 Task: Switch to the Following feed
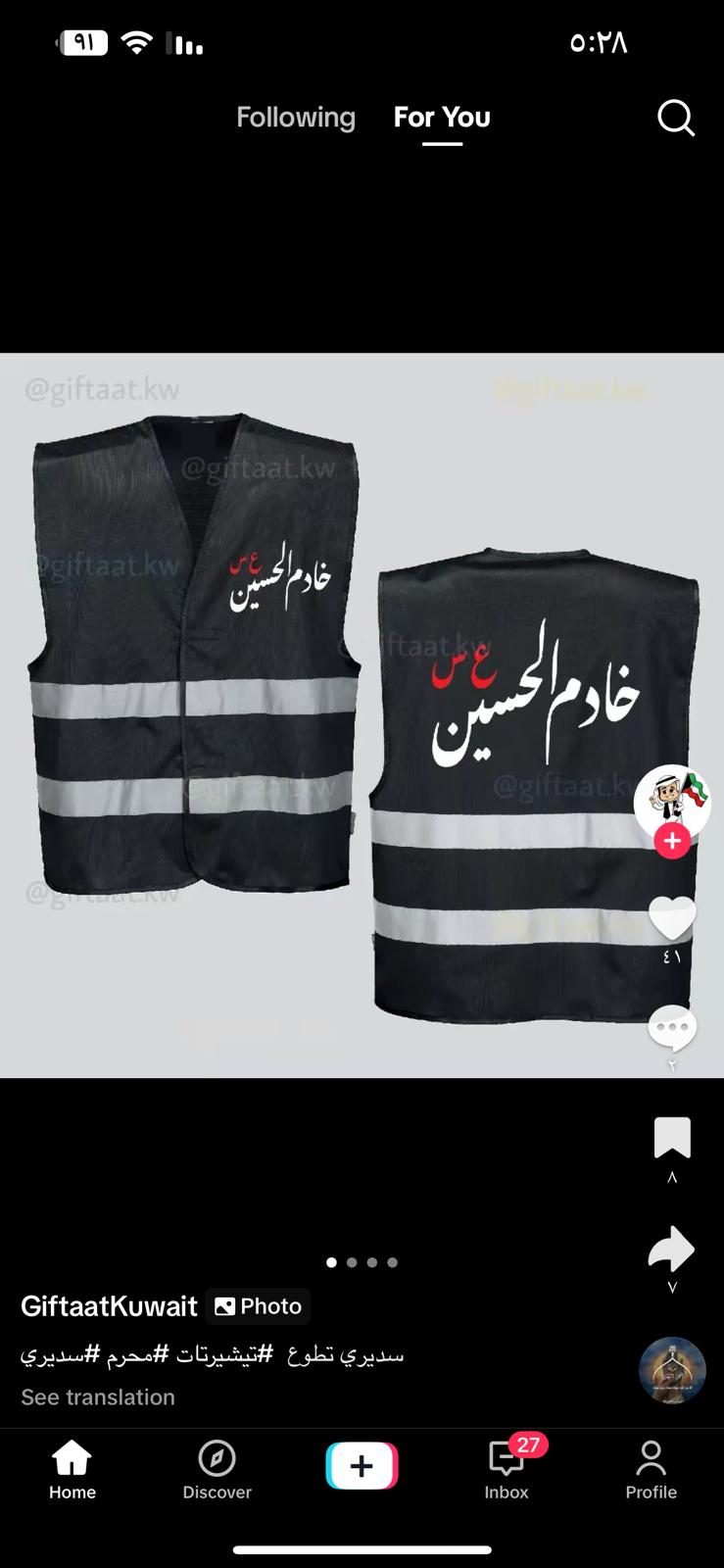click(x=296, y=118)
